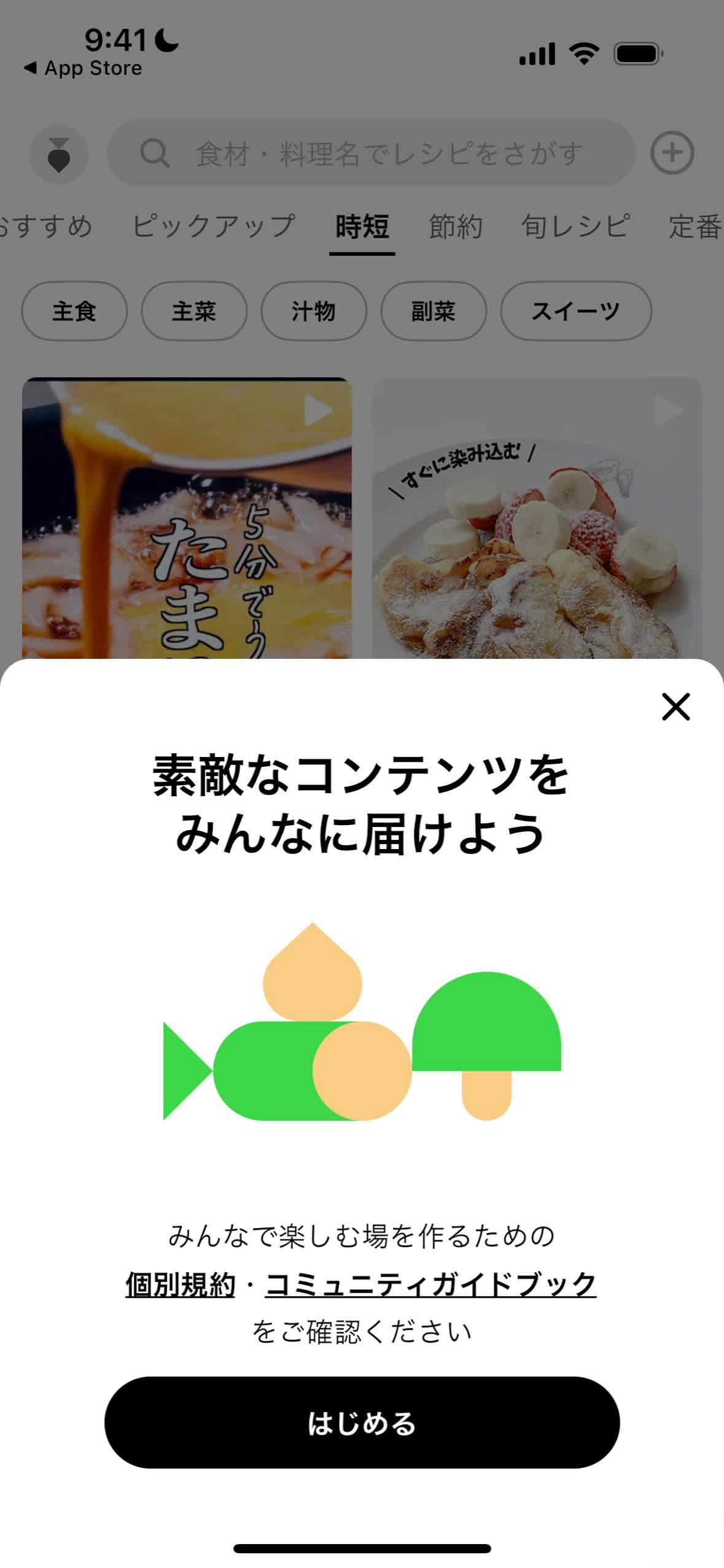Viewport: 724px width, 1568px height.
Task: Open the 個別規約 link
Action: tap(181, 1284)
